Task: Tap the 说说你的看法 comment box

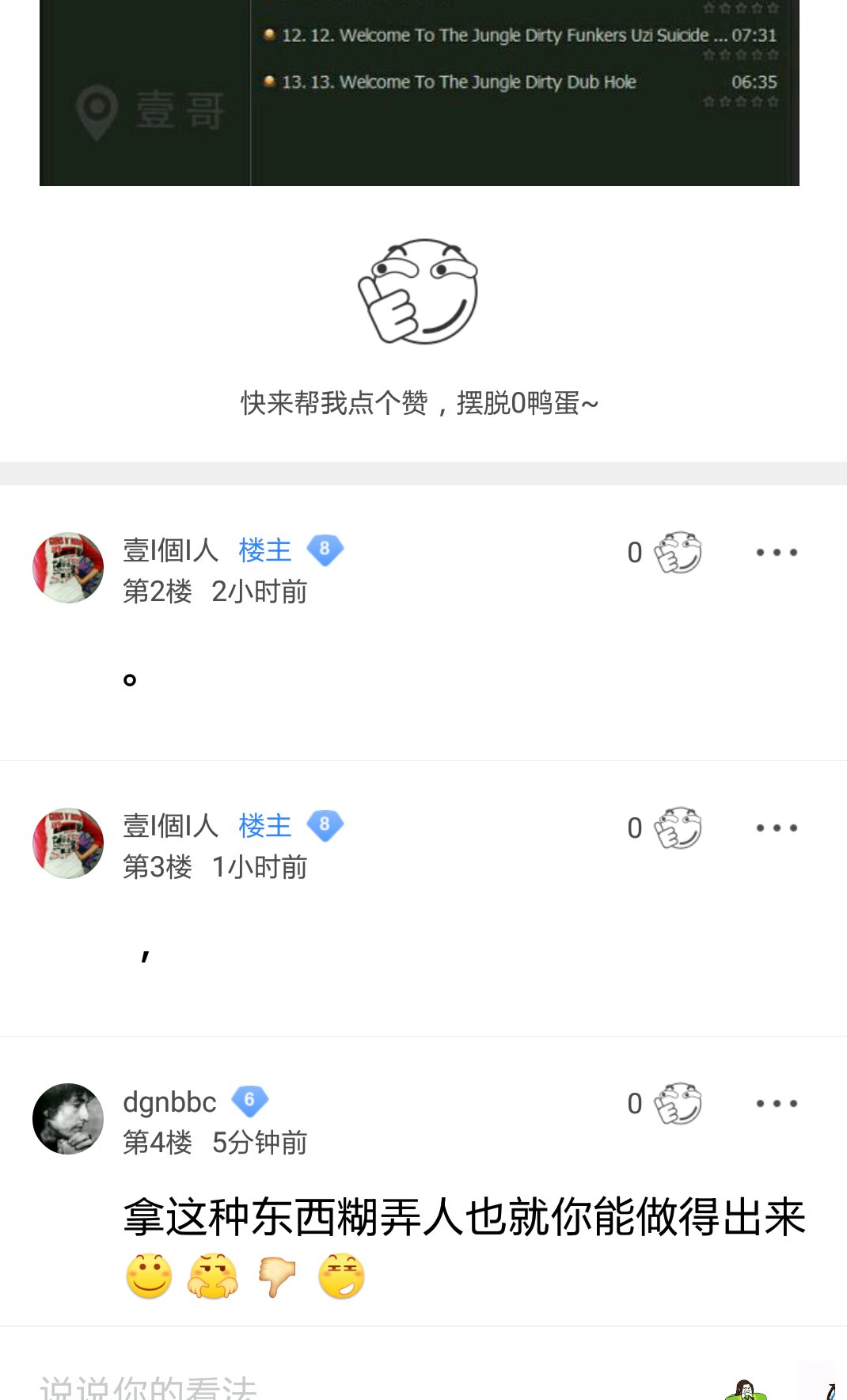Action: click(x=317, y=1386)
